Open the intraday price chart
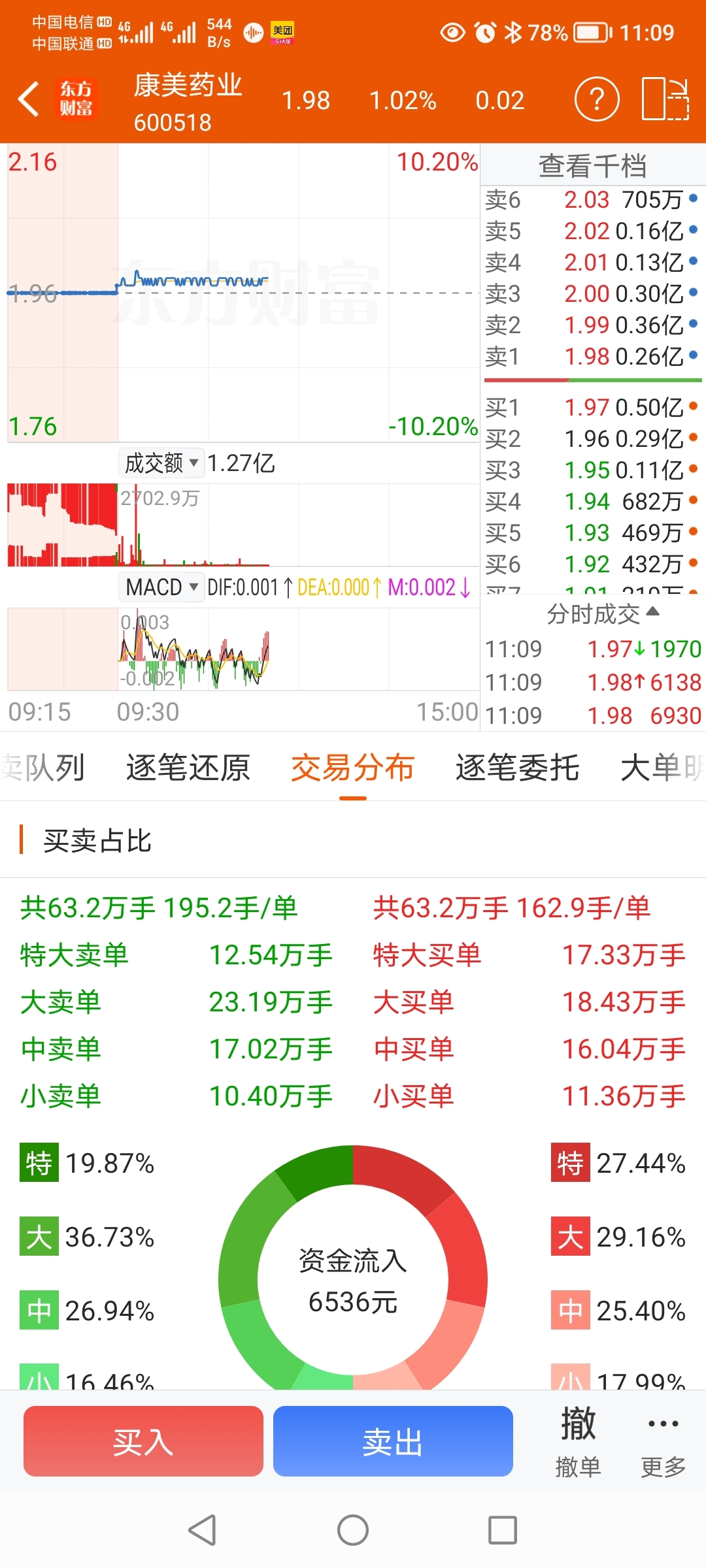Image resolution: width=706 pixels, height=1568 pixels. point(243,293)
